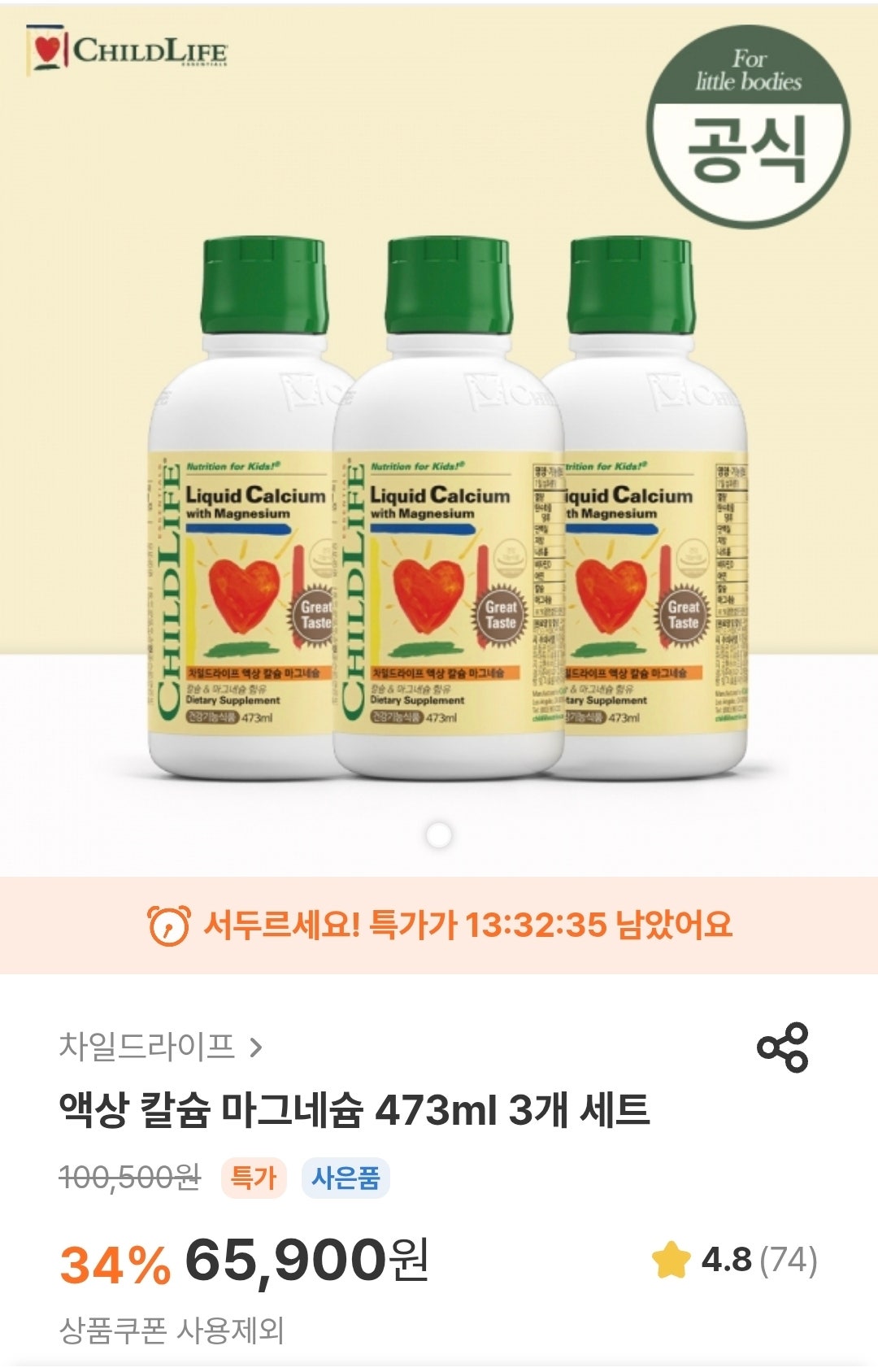This screenshot has width=878, height=1372.
Task: Tap the heart symbol in the ChildLife logo
Action: [x=48, y=50]
